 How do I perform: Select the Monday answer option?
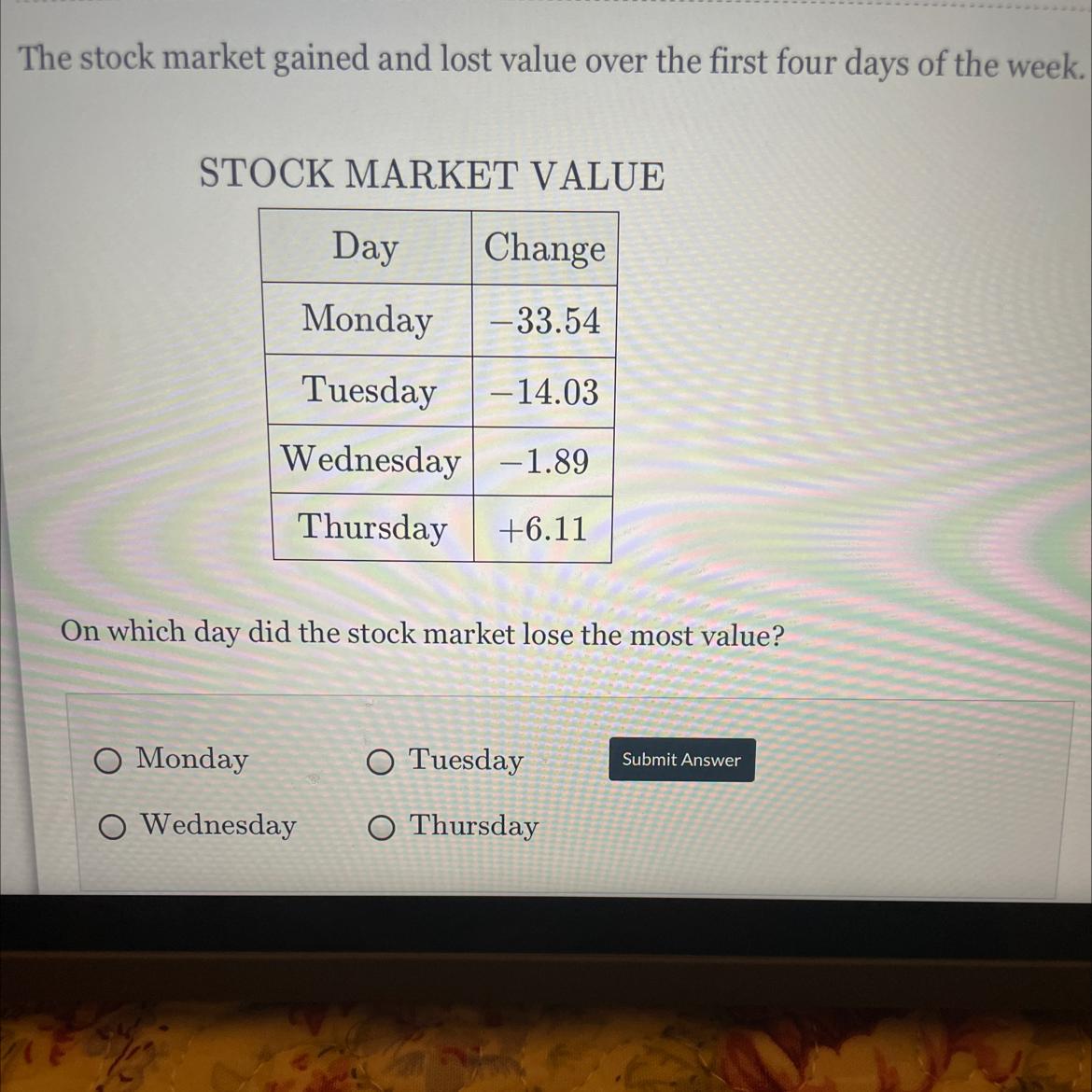[x=108, y=762]
